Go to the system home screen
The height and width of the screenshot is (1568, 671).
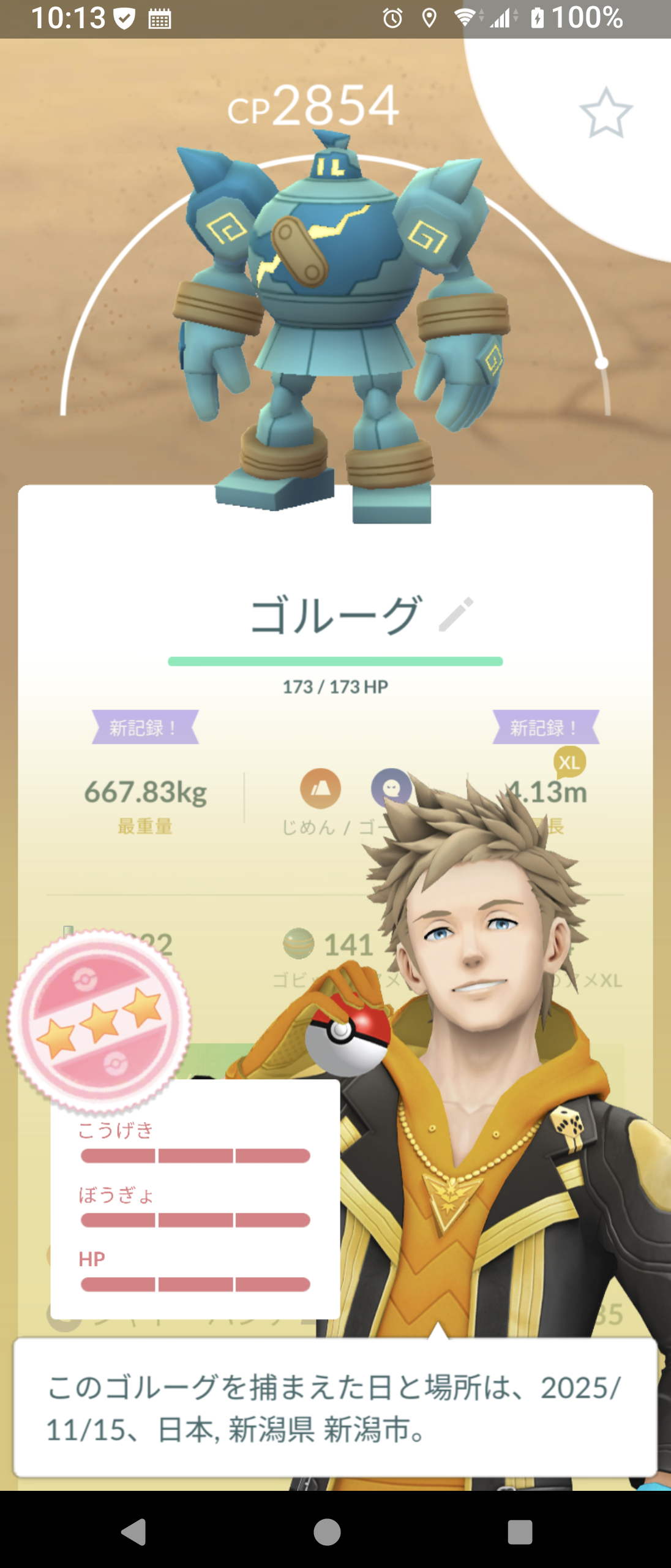click(327, 1532)
